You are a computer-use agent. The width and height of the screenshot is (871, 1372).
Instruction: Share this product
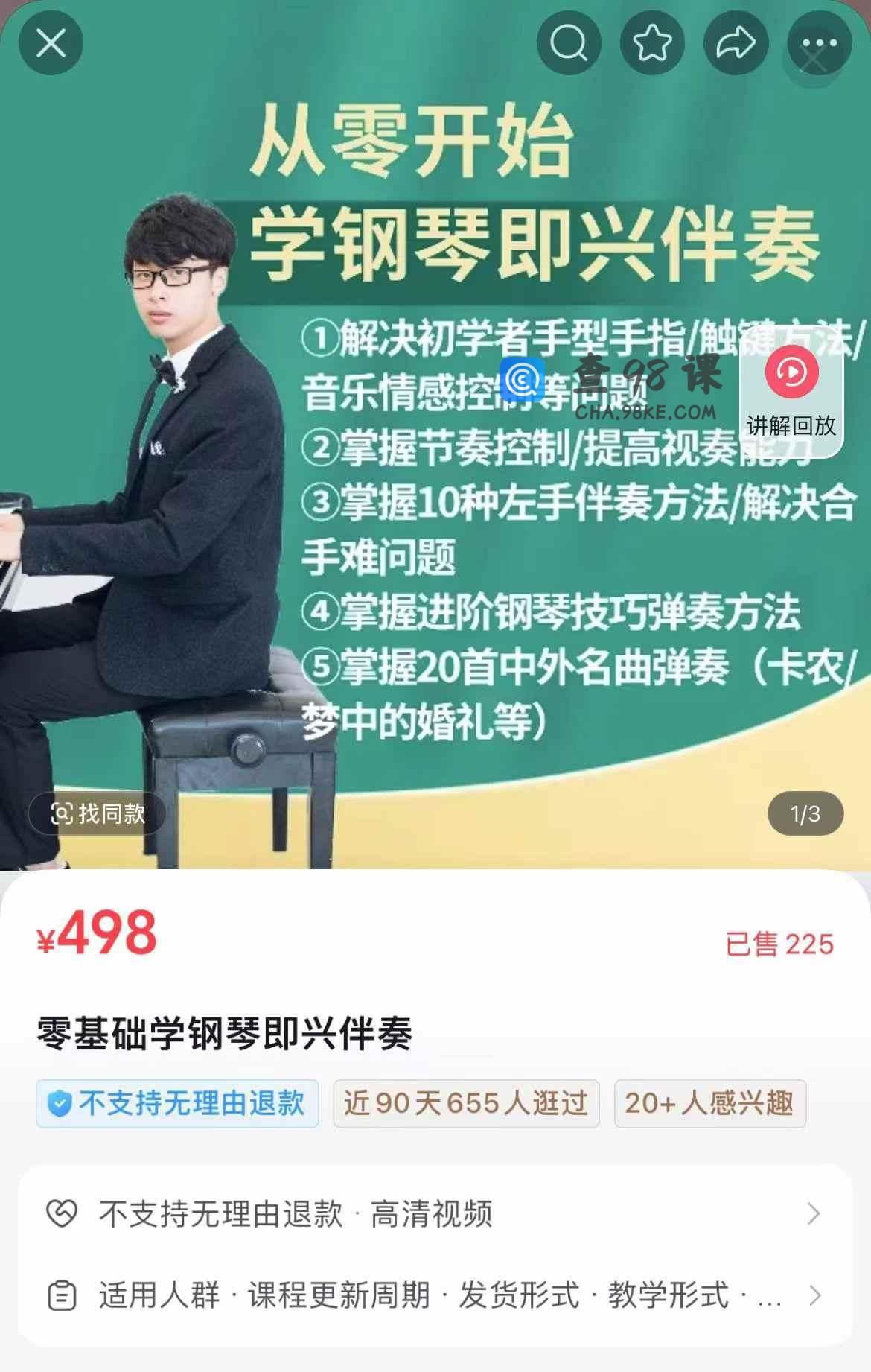(x=736, y=42)
